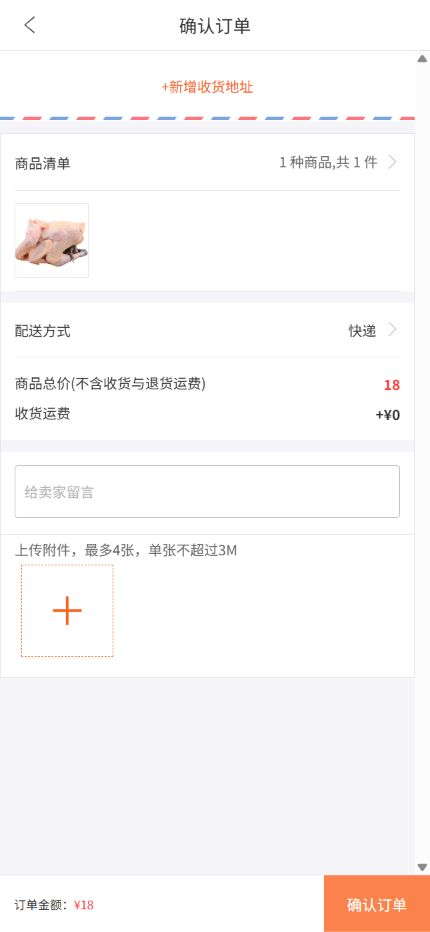Add a new shipping address (新增收货地址)
The width and height of the screenshot is (430, 932).
[x=207, y=87]
